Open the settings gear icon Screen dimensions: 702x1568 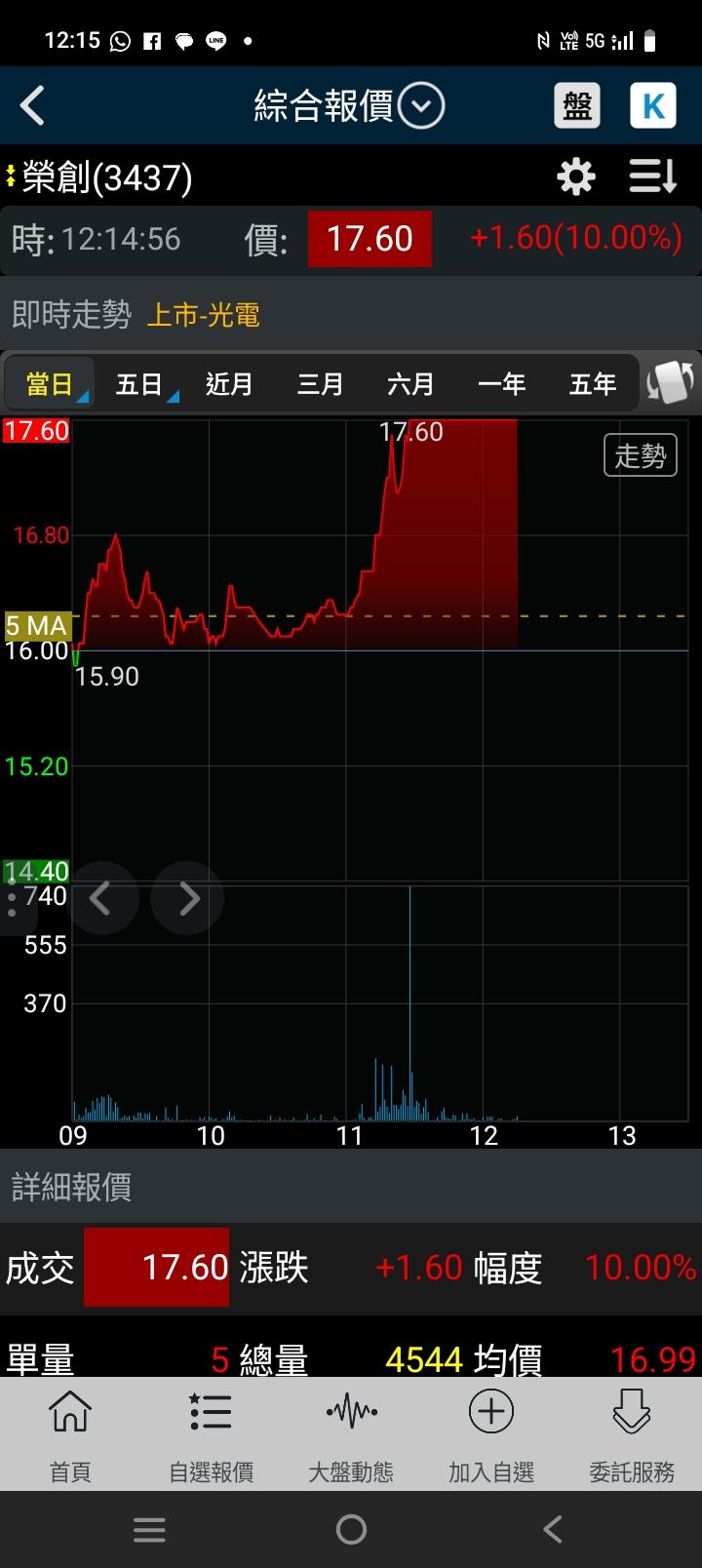coord(575,177)
